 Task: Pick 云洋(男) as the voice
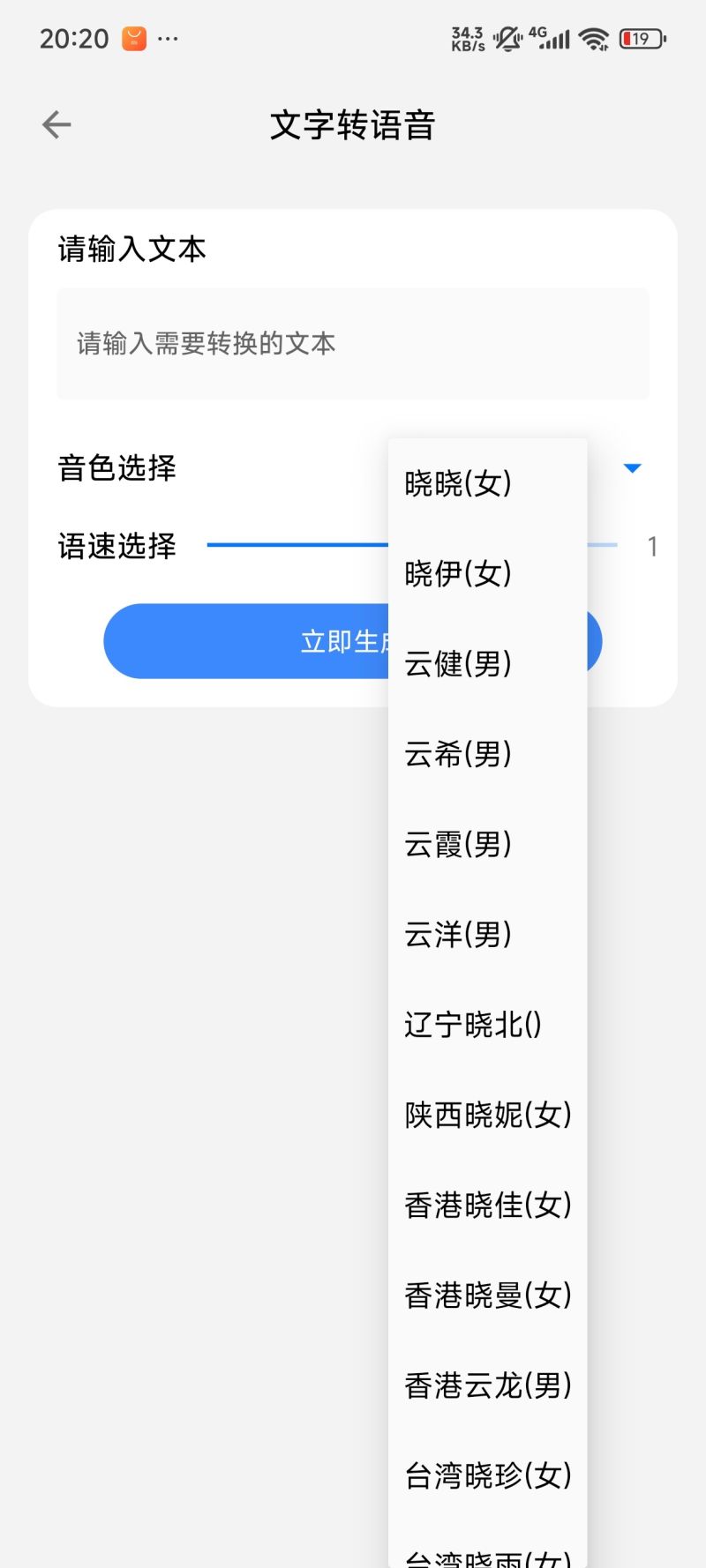(x=486, y=934)
